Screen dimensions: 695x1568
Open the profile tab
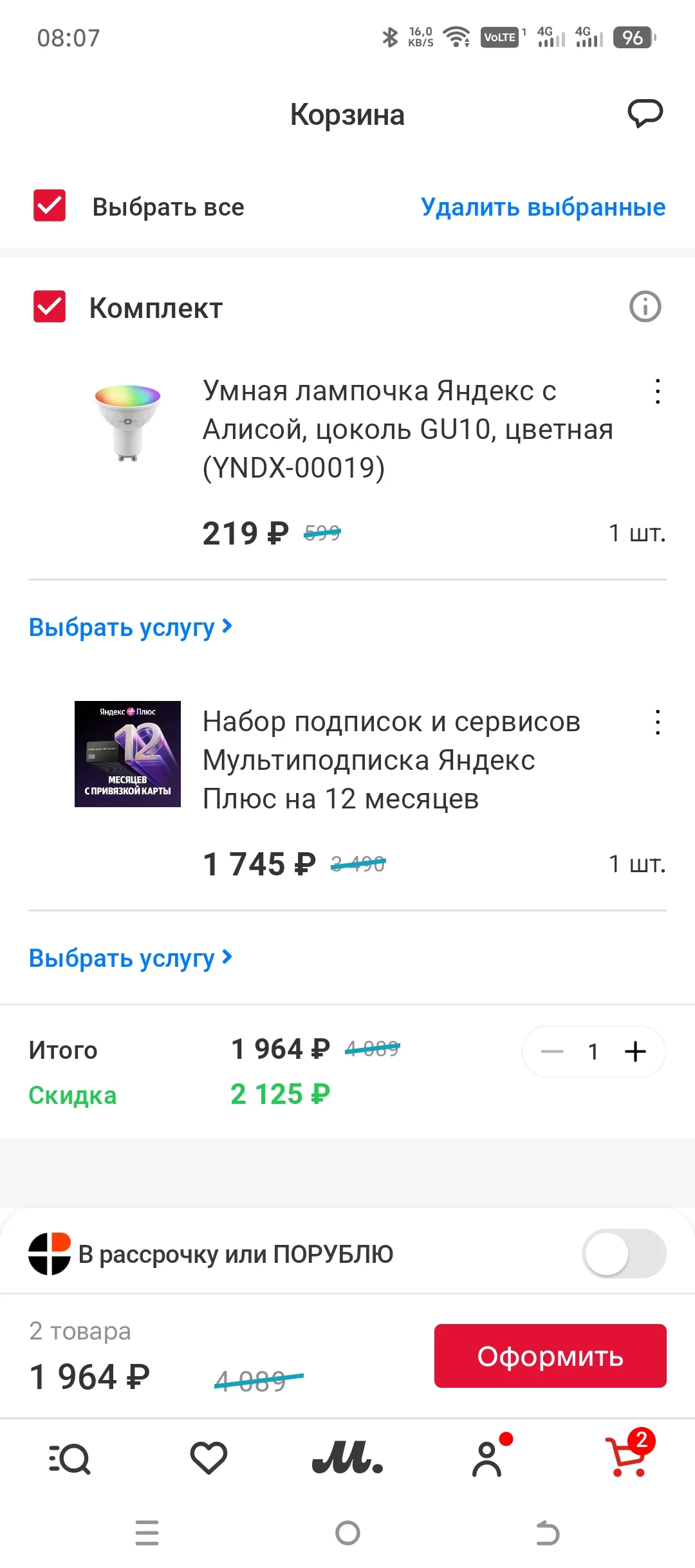pos(487,1458)
